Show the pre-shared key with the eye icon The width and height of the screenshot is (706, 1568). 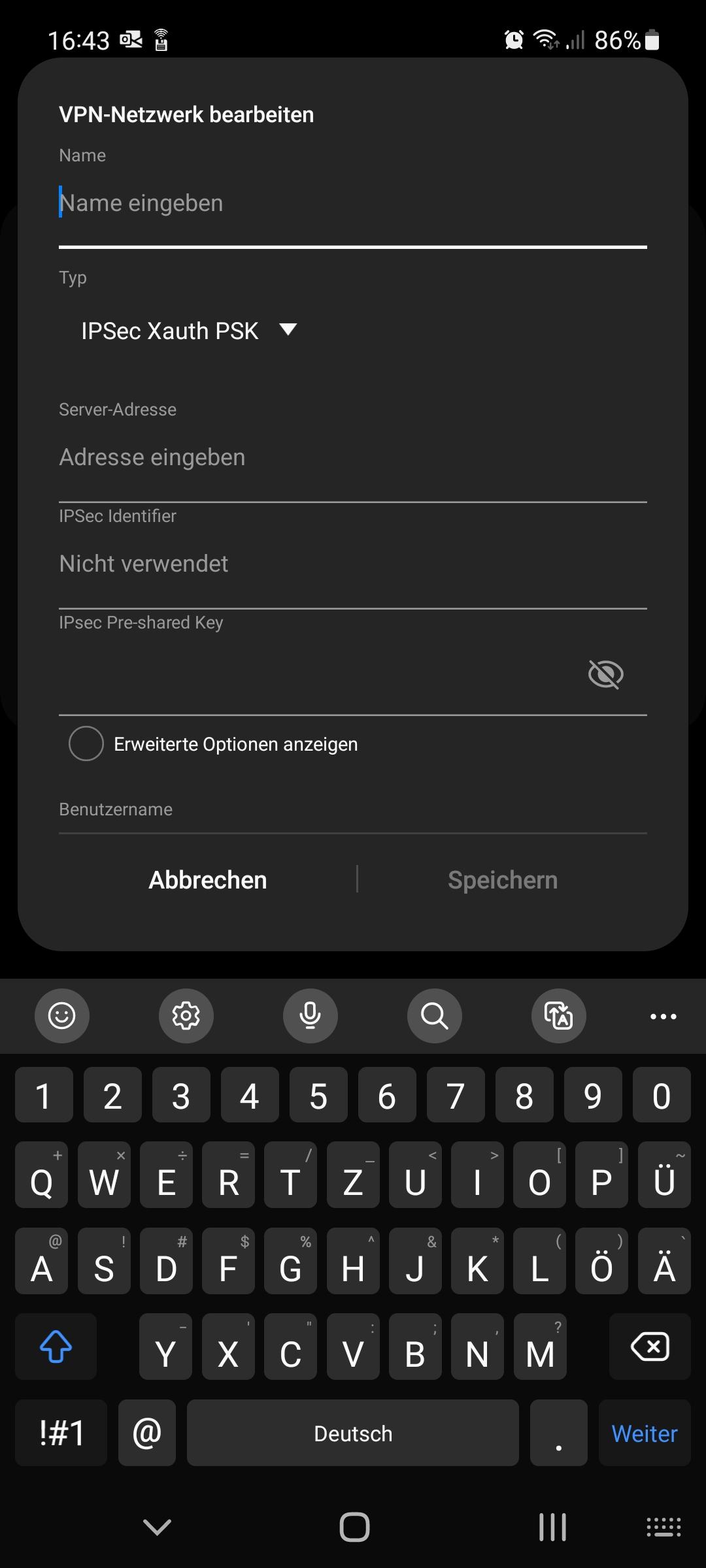click(606, 674)
